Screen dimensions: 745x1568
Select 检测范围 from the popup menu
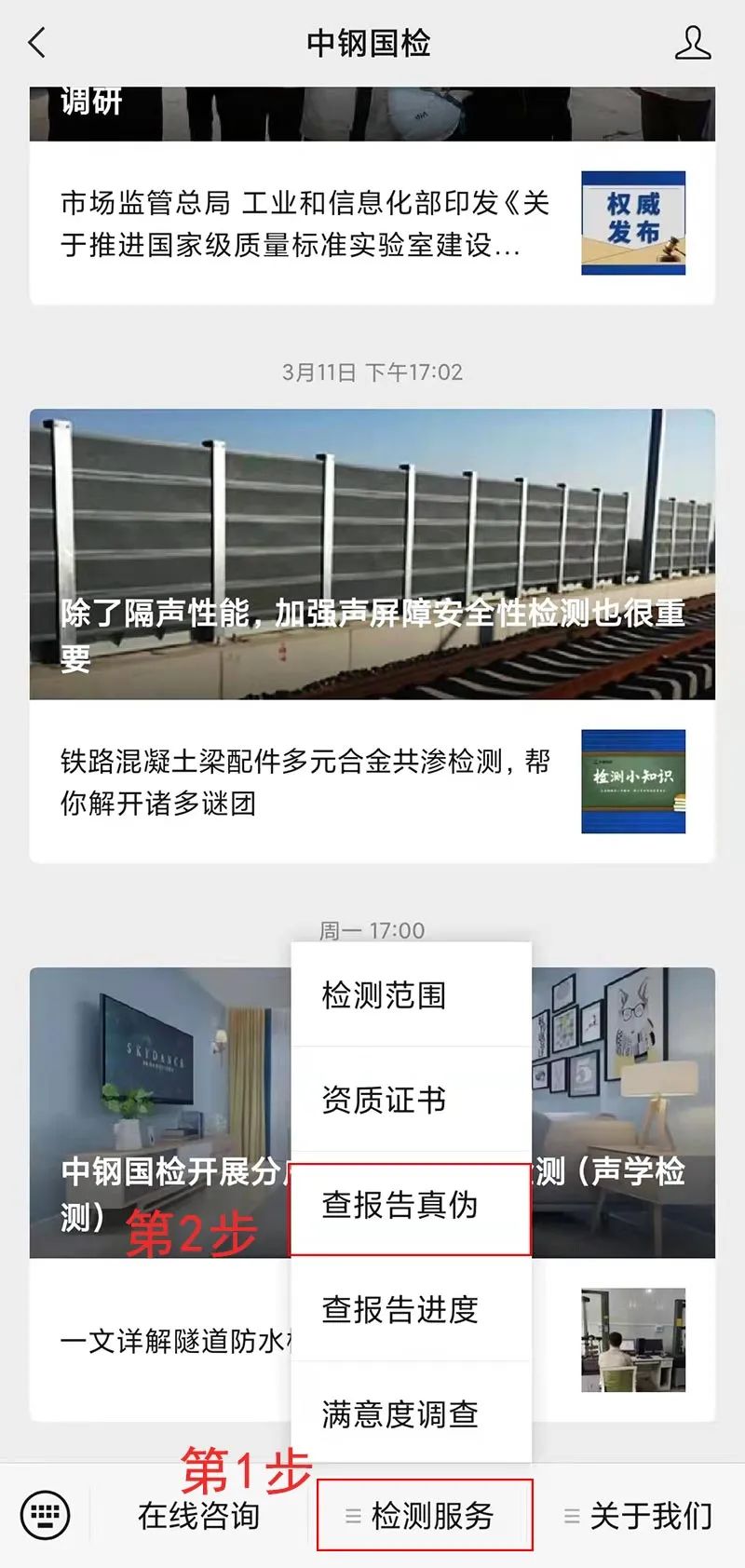tap(411, 995)
